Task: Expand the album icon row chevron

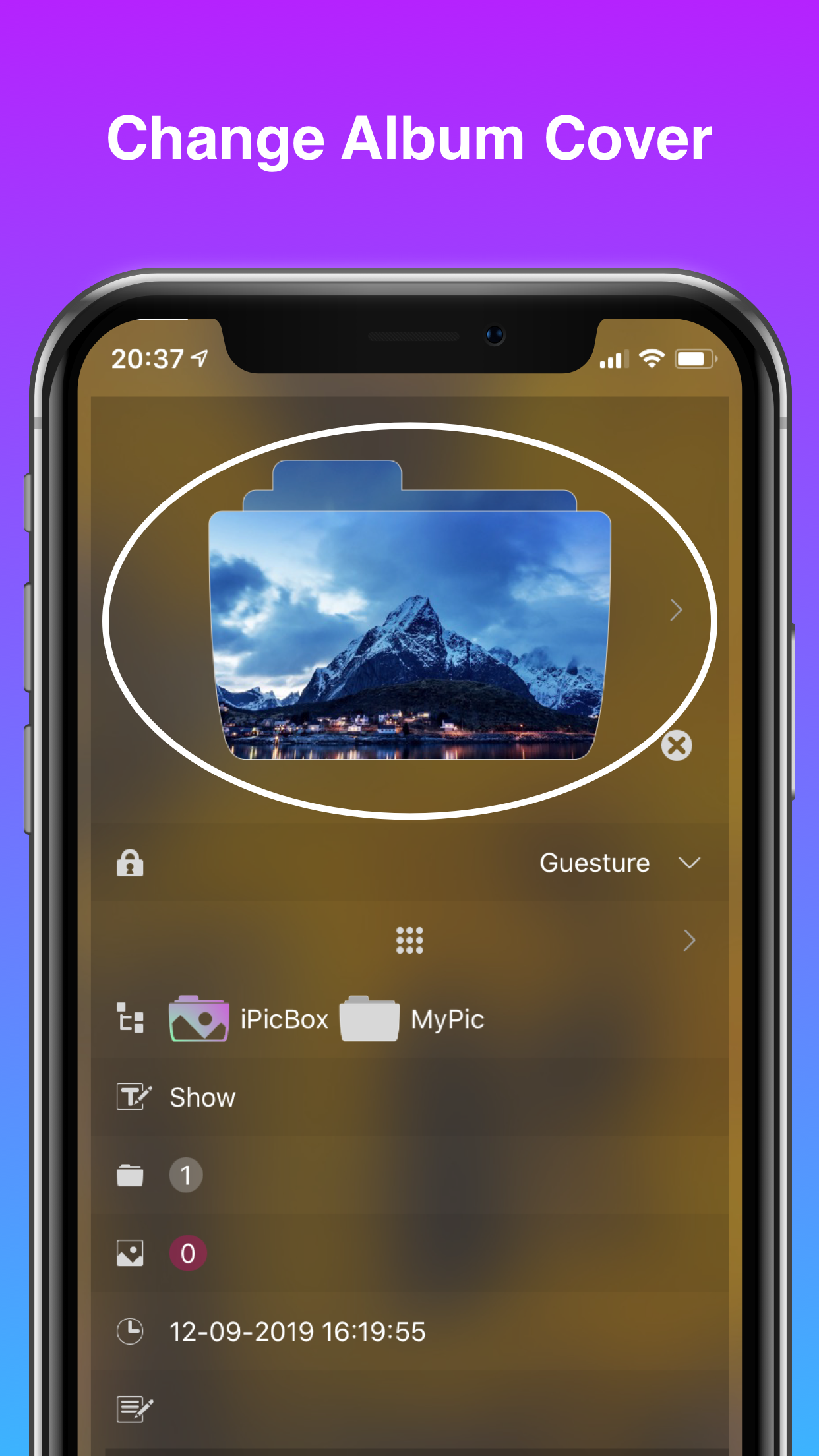Action: point(690,940)
